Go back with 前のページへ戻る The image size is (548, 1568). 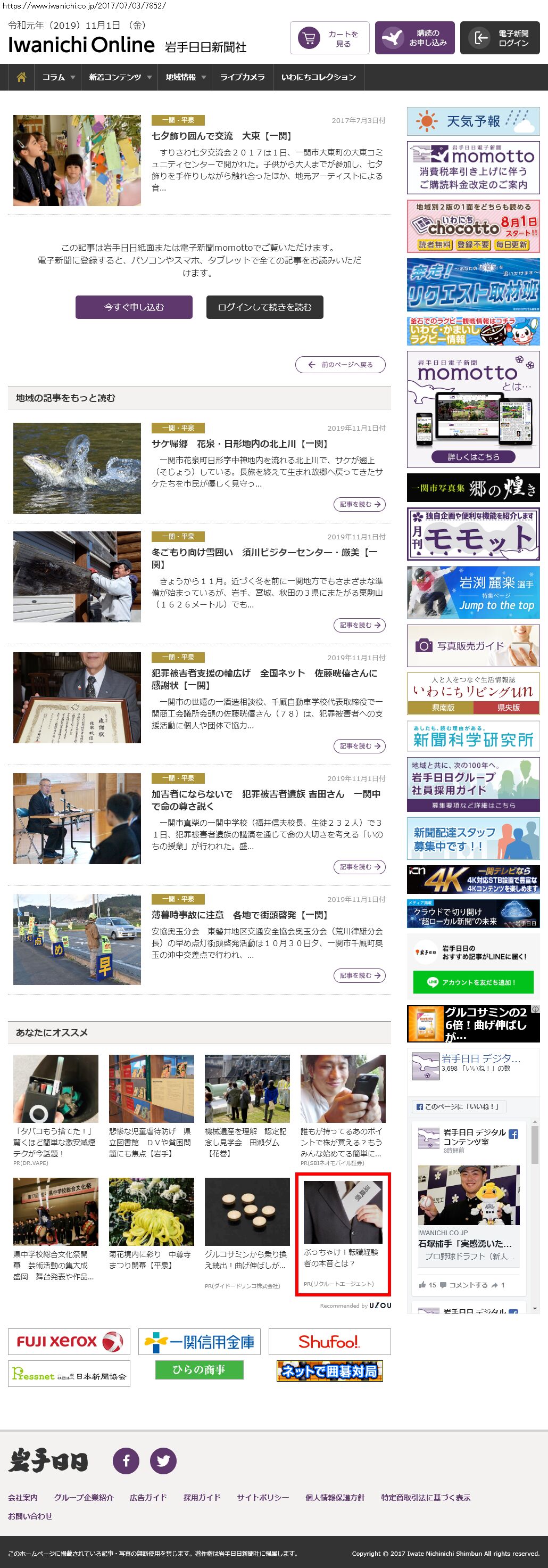[340, 365]
